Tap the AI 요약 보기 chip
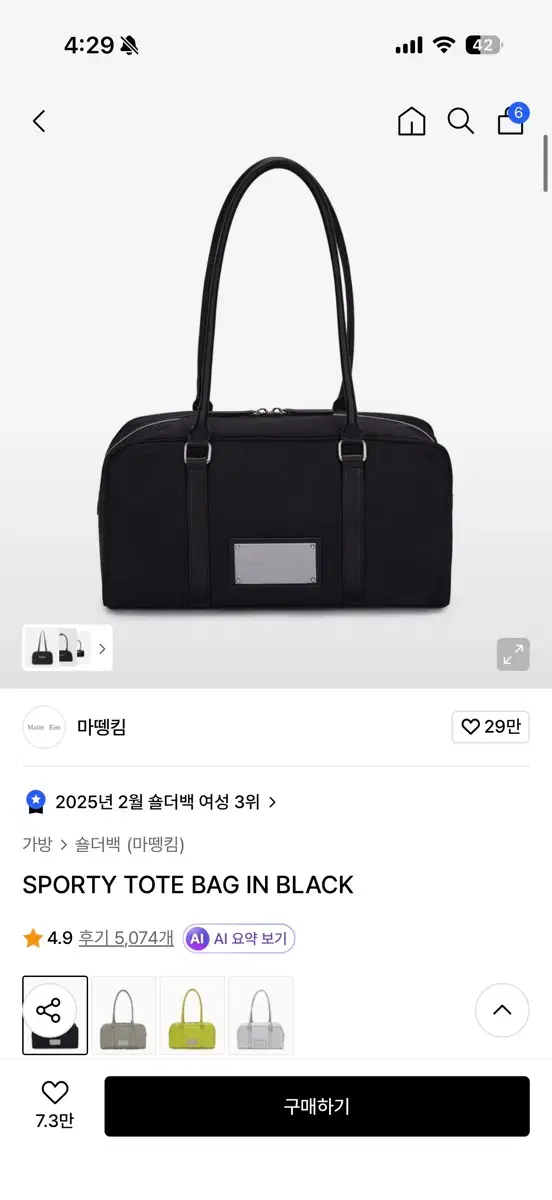This screenshot has width=552, height=1200. click(239, 938)
